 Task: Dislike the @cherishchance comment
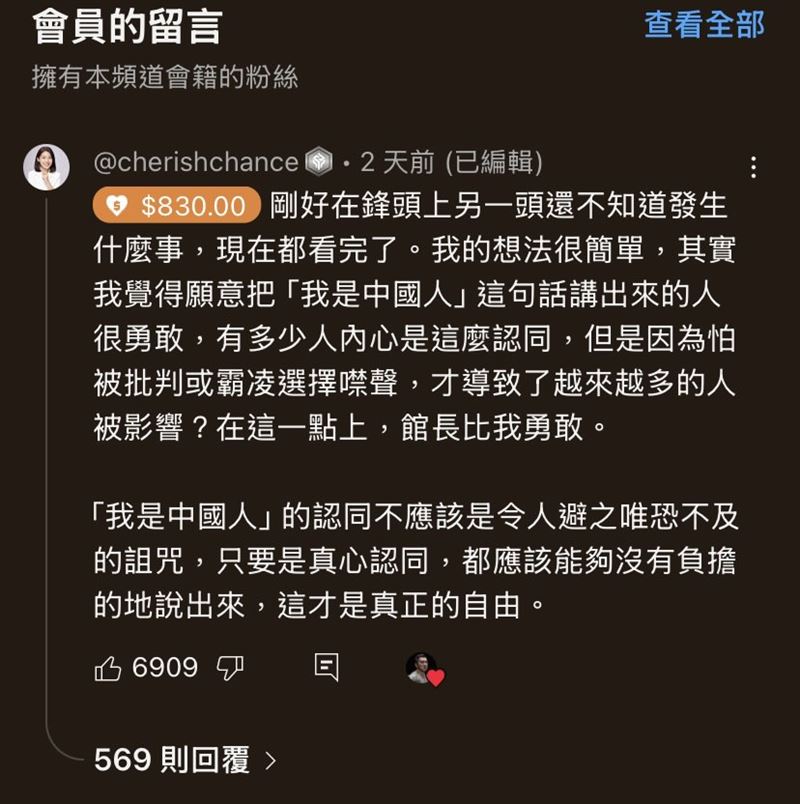pyautogui.click(x=231, y=669)
